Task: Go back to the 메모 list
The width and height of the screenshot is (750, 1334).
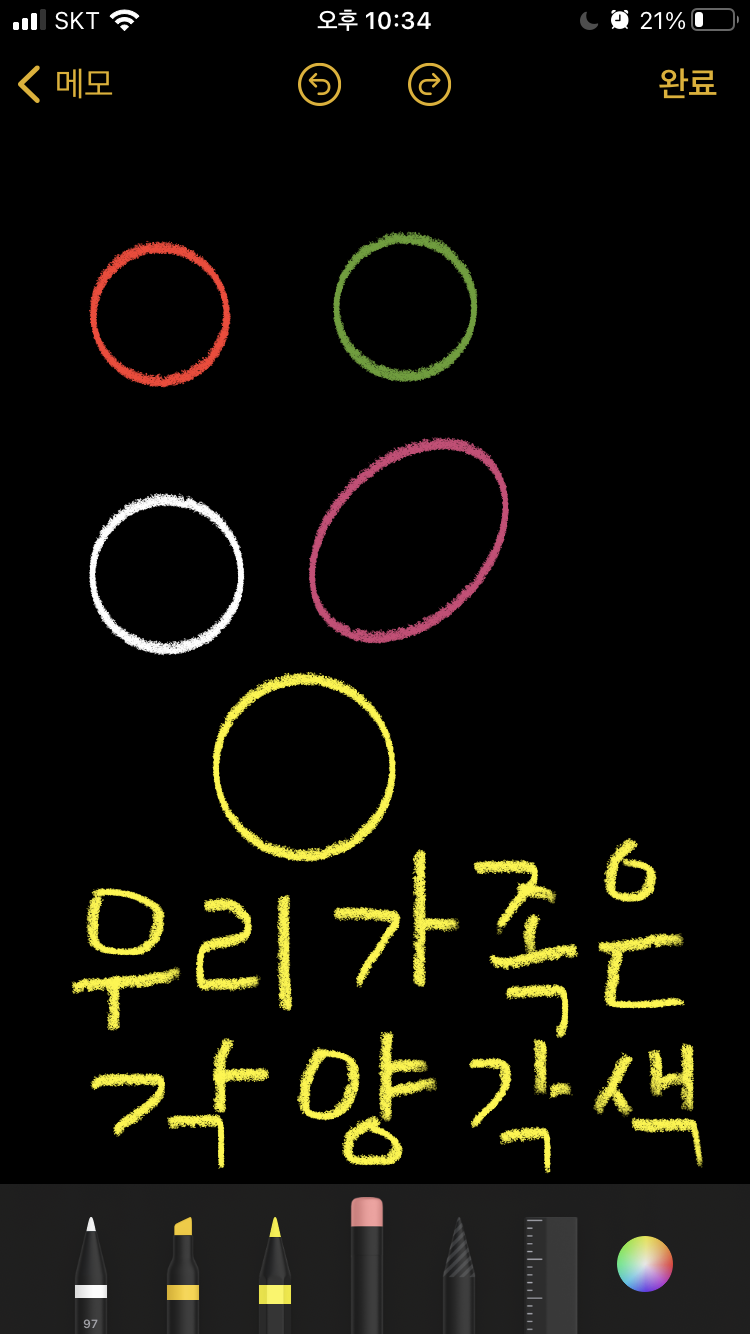Action: coord(66,84)
